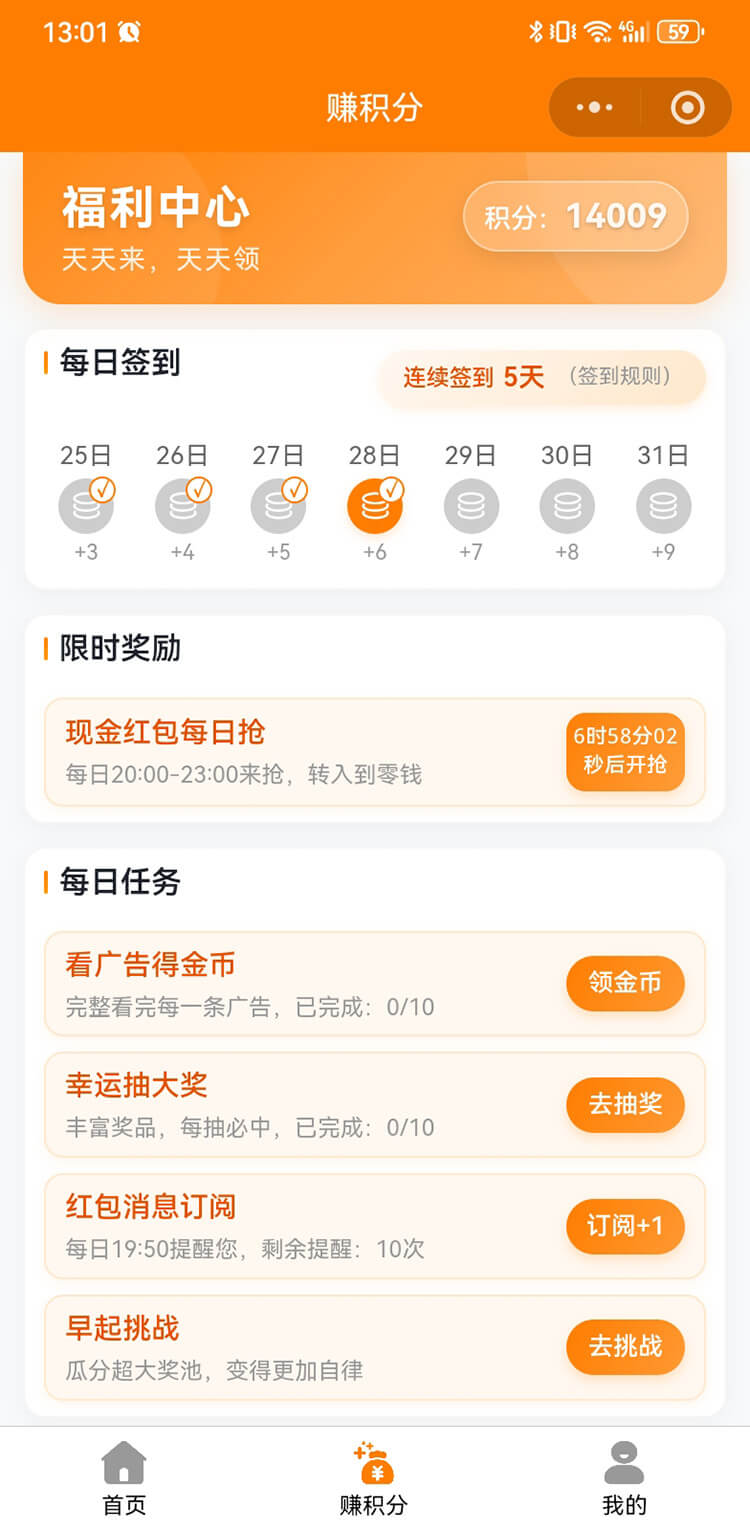Subscribe via the 订阅+1 button
The image size is (750, 1531).
tap(625, 1227)
